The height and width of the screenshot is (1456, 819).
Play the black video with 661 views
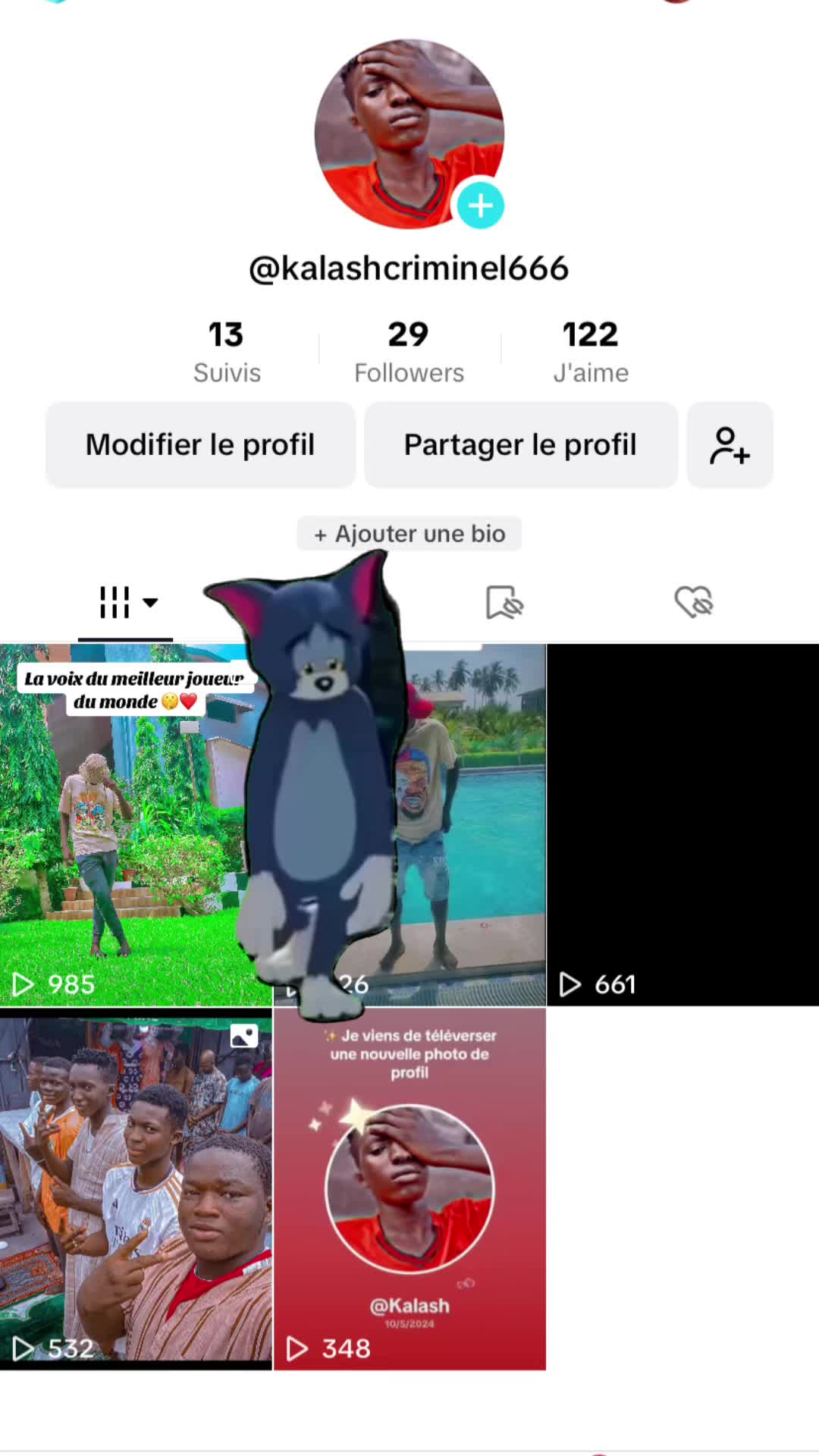pos(682,825)
